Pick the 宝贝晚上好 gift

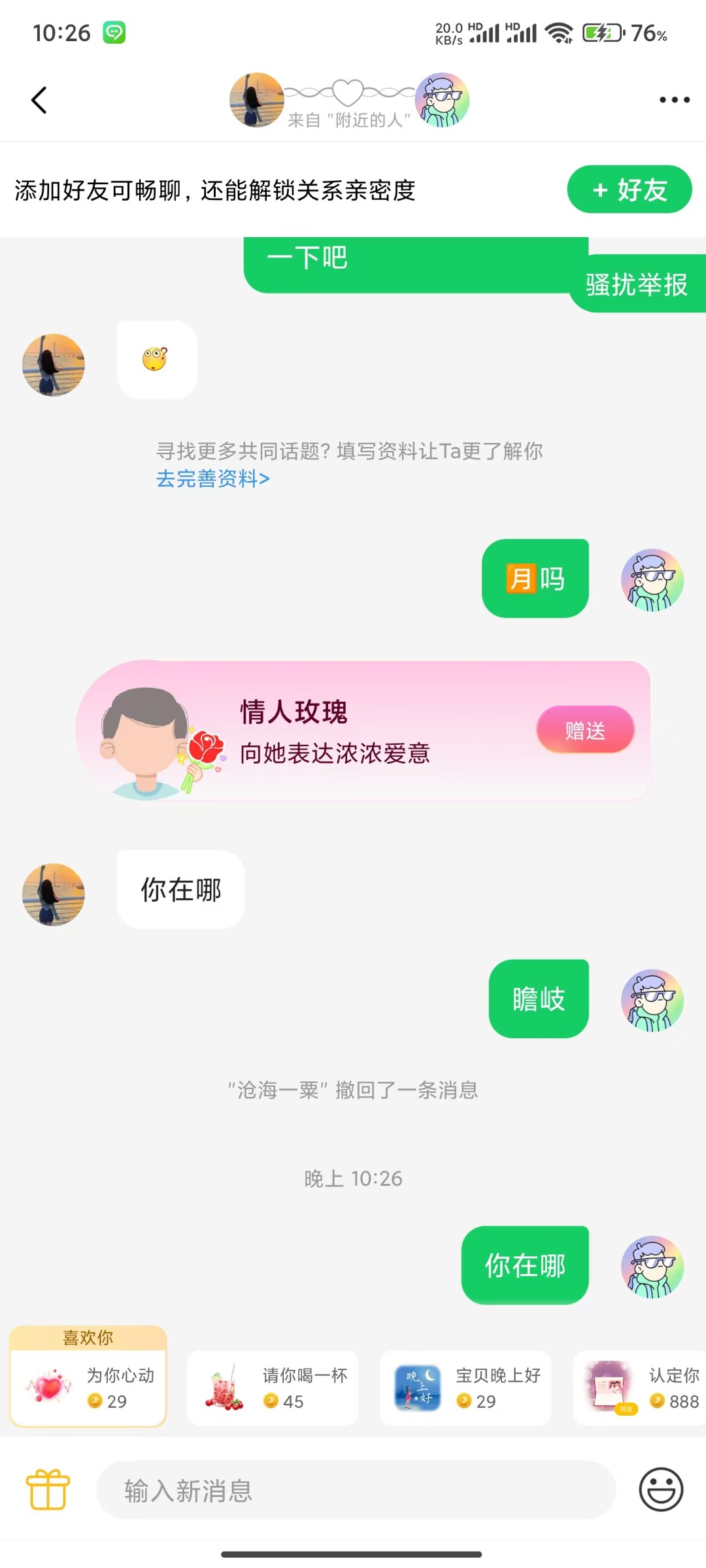click(x=465, y=1388)
